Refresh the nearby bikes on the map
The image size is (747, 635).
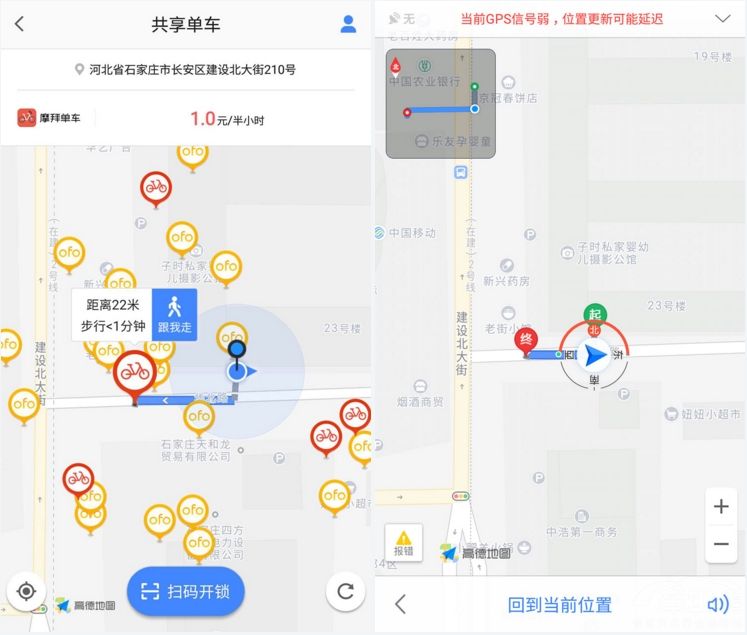pos(345,591)
